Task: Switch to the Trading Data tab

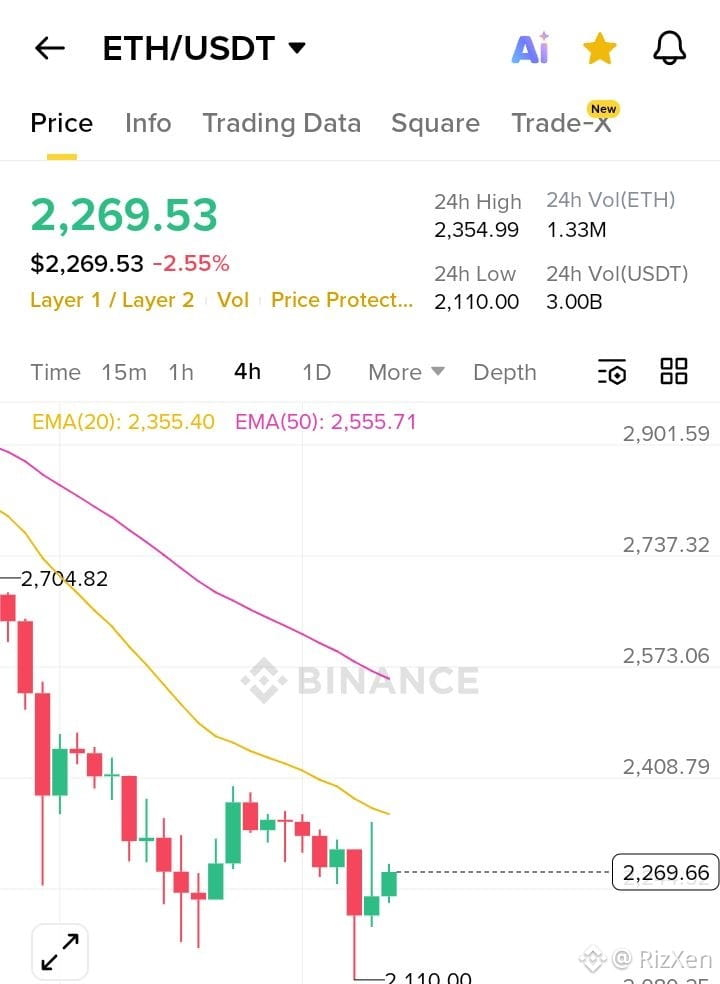Action: coord(281,123)
